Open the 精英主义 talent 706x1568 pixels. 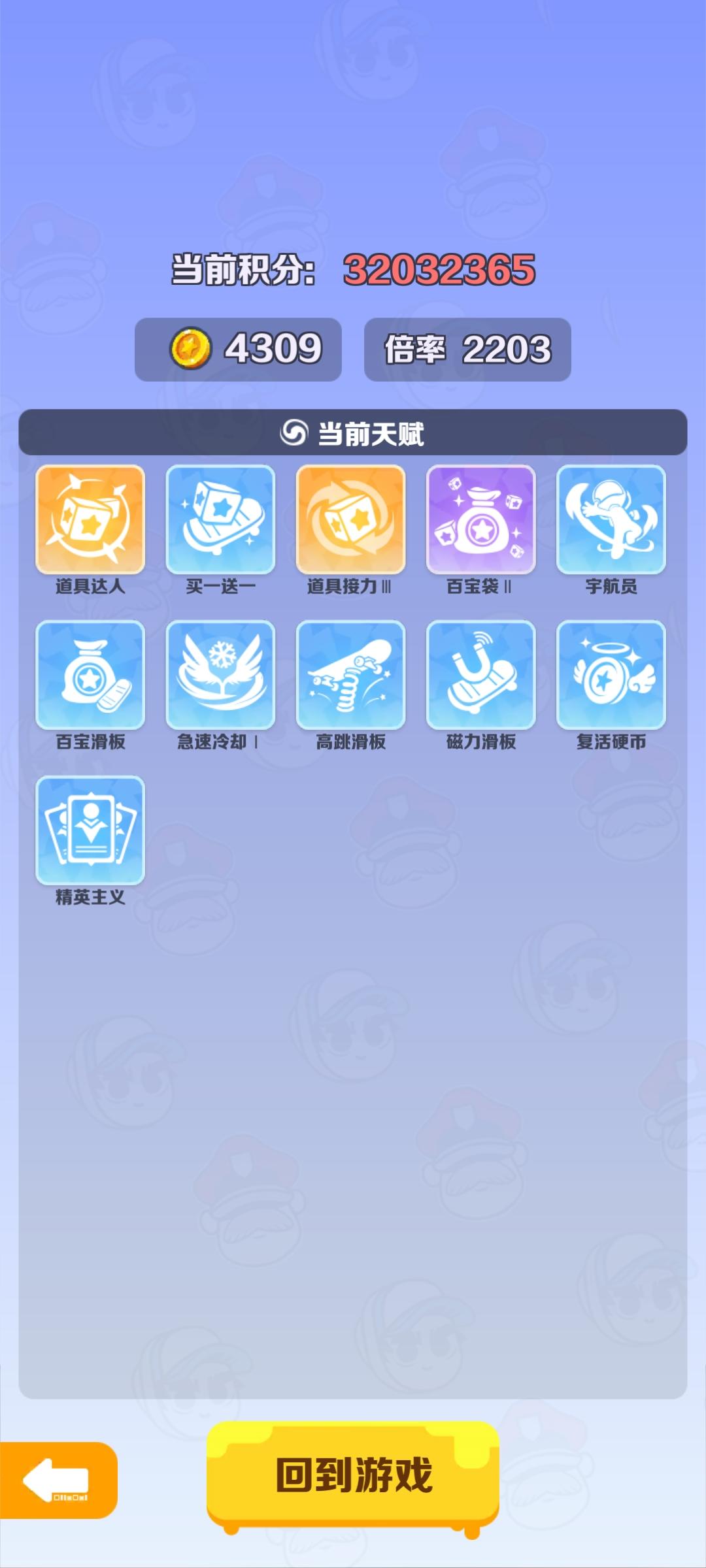[90, 831]
